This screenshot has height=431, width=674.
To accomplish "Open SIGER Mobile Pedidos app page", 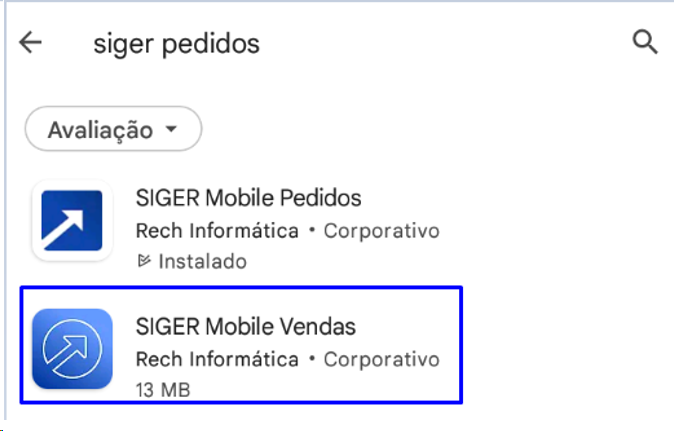I will click(x=248, y=198).
